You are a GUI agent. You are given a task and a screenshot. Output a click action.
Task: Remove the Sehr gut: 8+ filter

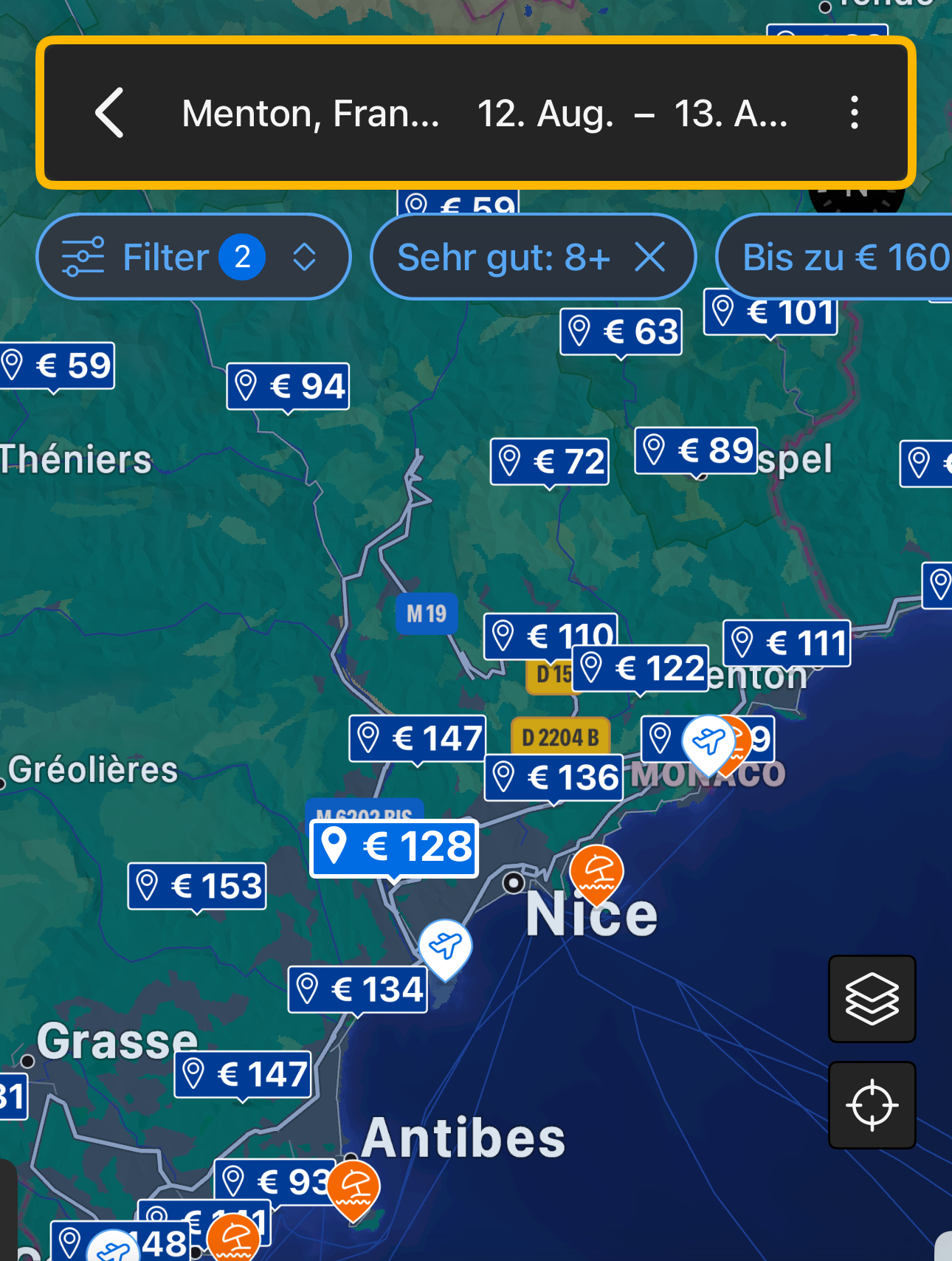[649, 257]
